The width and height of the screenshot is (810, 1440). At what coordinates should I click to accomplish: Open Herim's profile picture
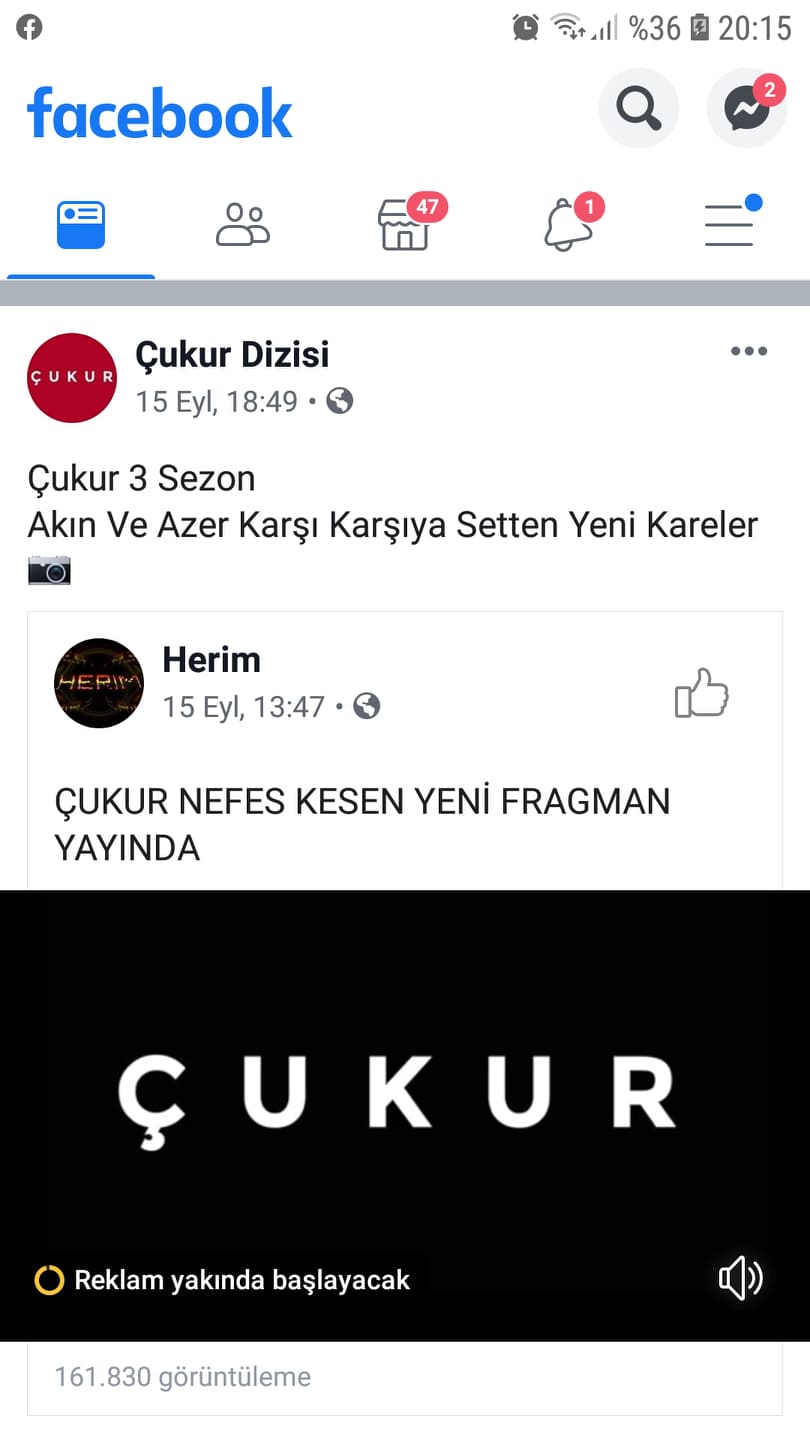point(99,683)
